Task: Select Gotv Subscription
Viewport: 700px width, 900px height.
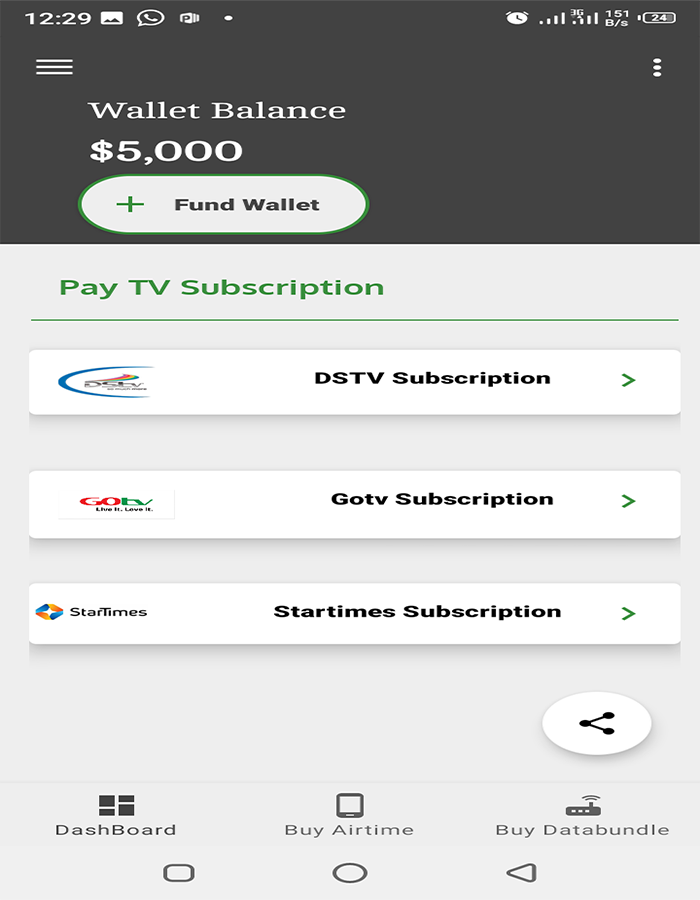Action: 355,502
